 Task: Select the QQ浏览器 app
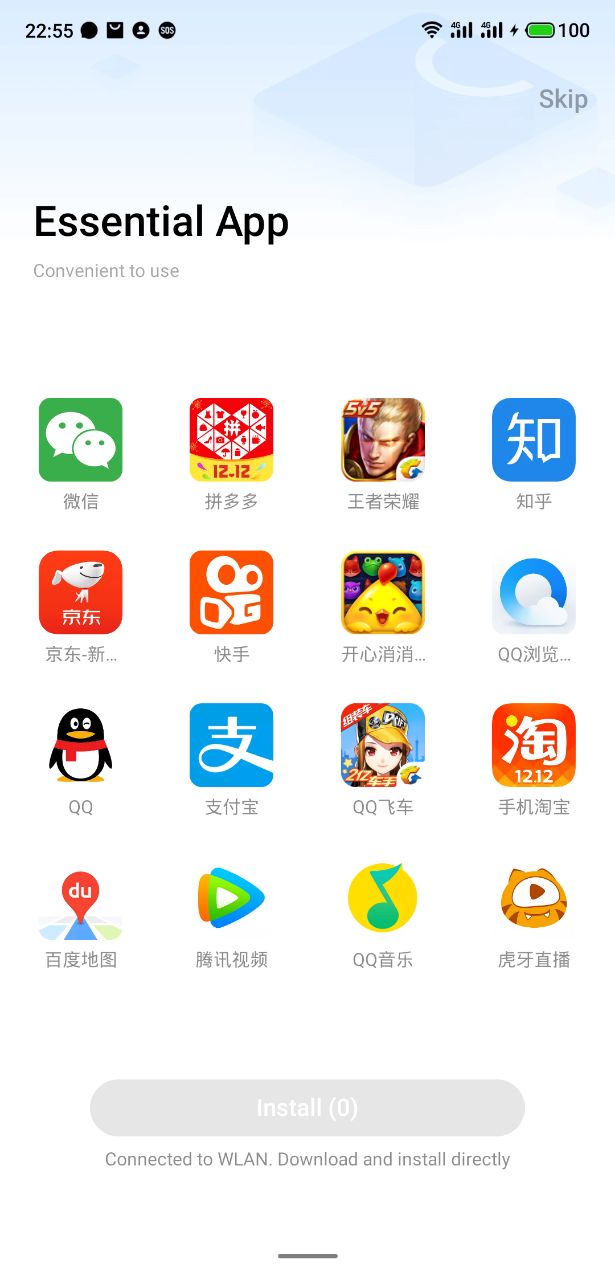[x=533, y=592]
